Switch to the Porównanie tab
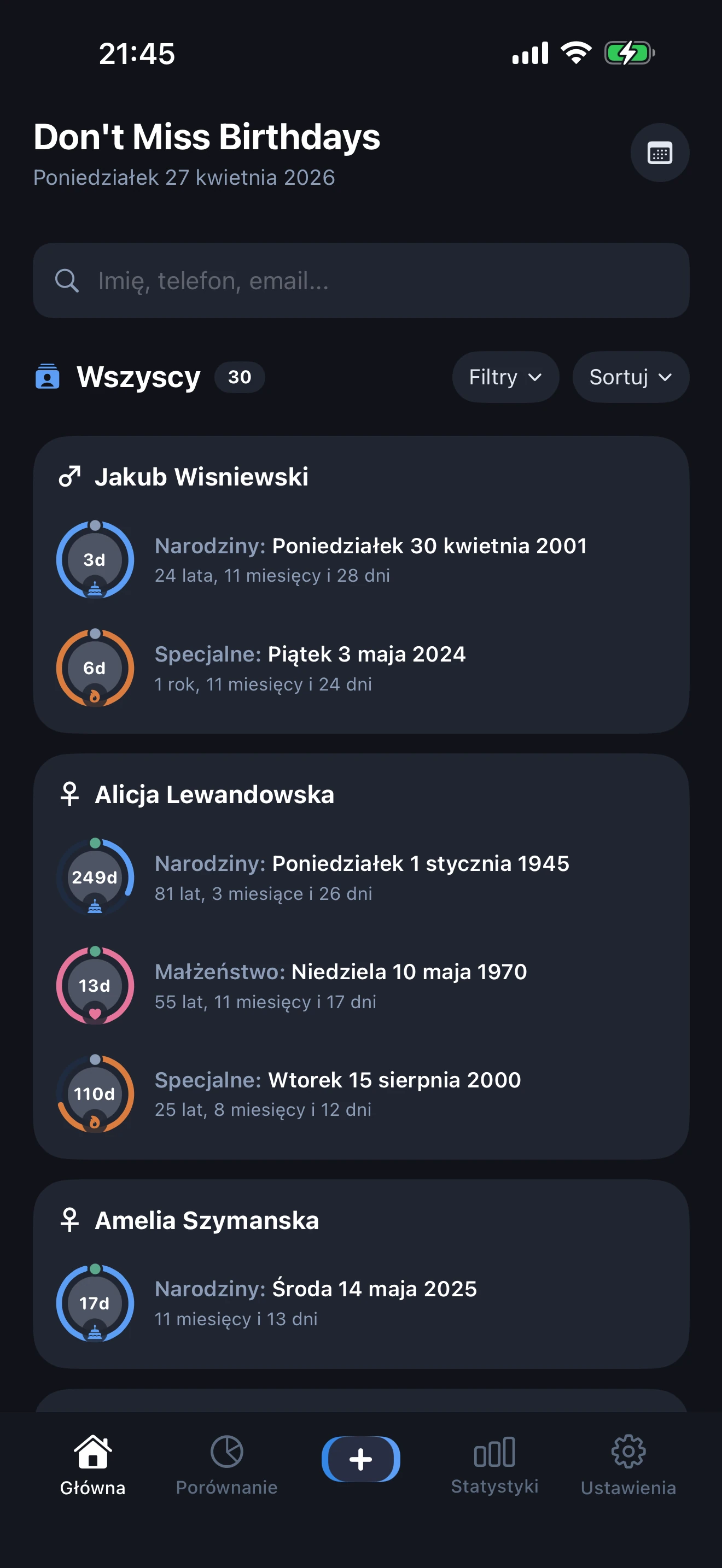 [x=226, y=1465]
